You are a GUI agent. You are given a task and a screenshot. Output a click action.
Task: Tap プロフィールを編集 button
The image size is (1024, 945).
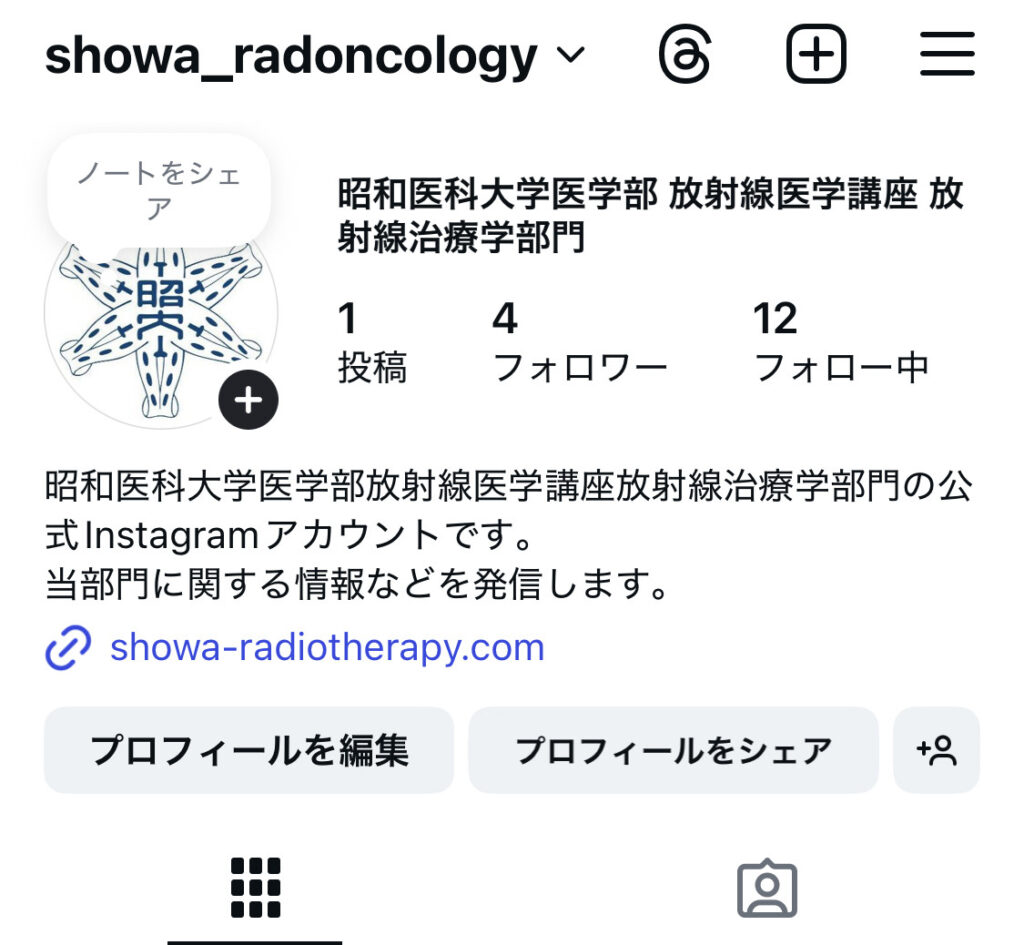(x=249, y=750)
